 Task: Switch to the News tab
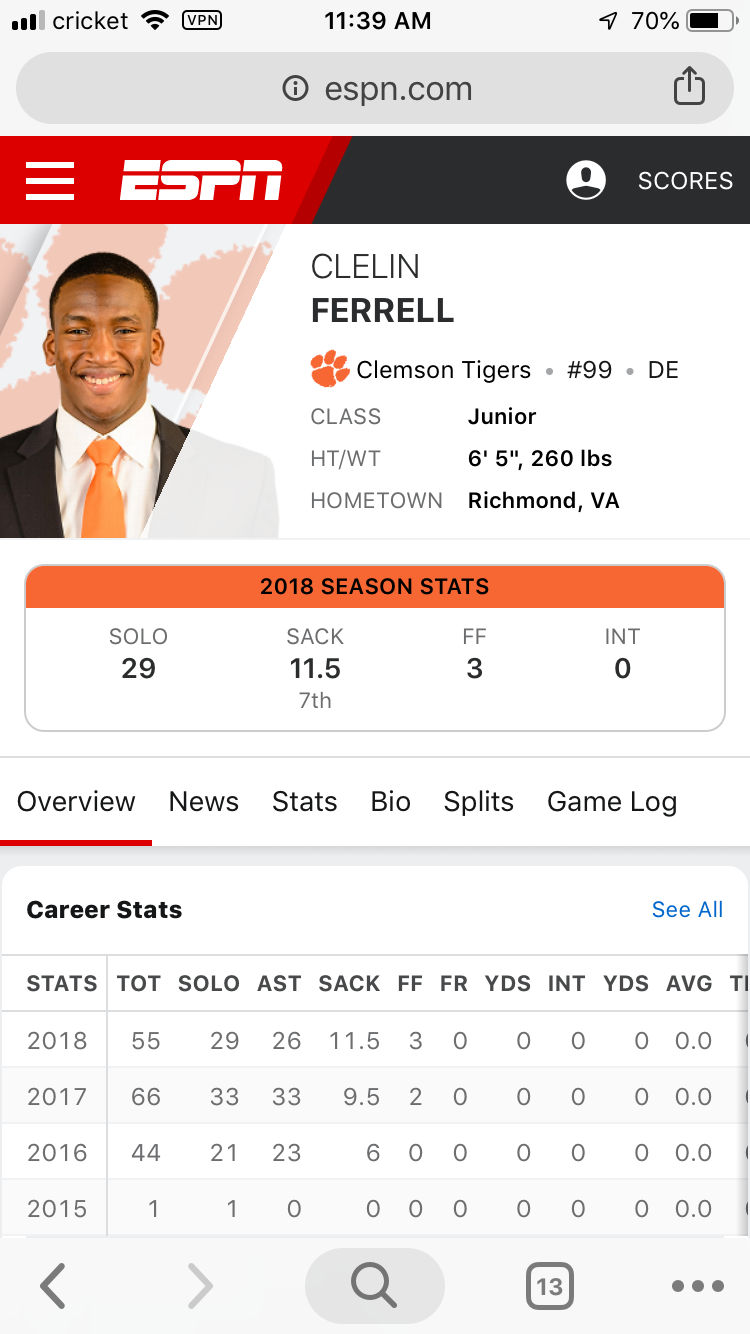204,802
